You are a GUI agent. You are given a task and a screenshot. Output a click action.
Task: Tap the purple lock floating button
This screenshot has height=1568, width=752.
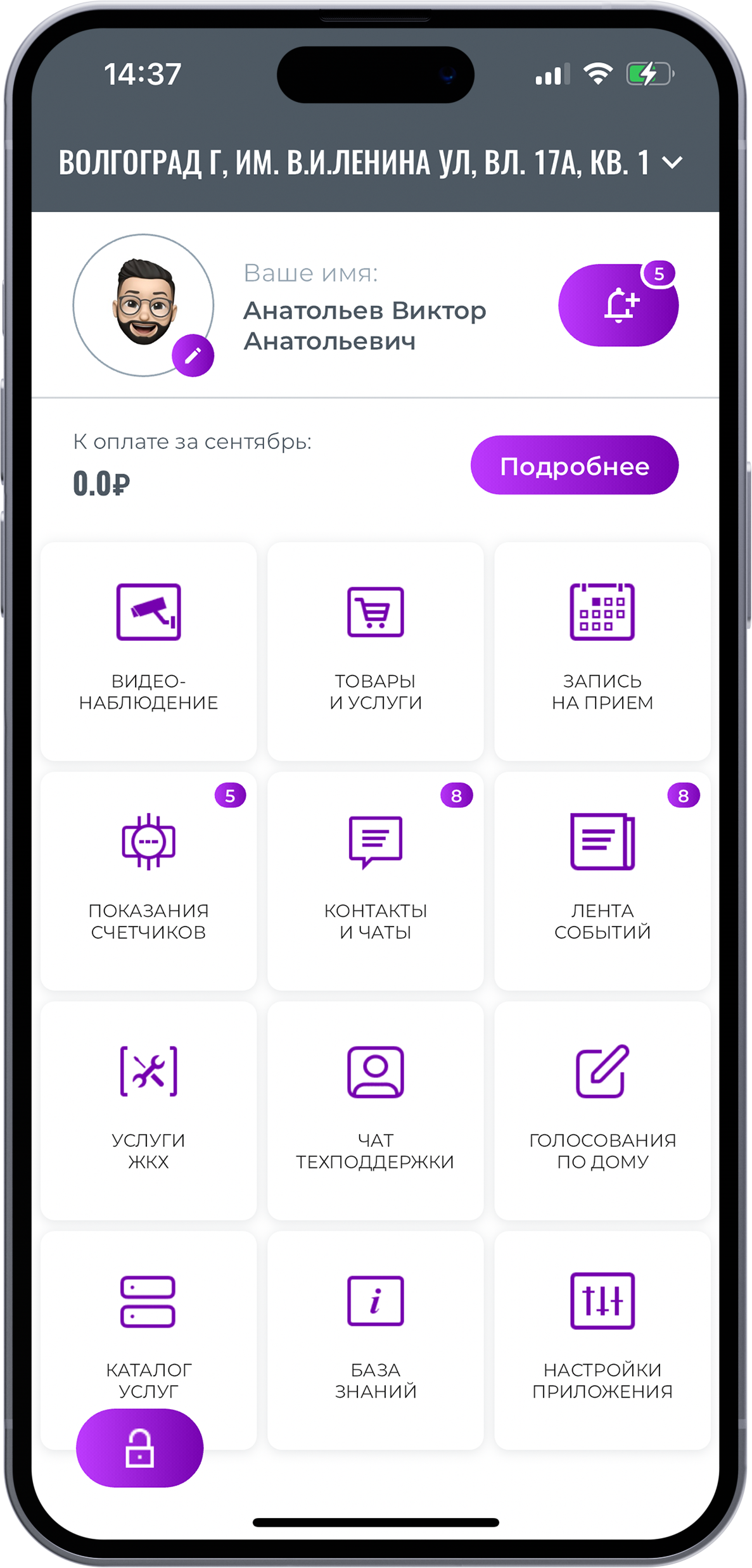click(139, 1448)
